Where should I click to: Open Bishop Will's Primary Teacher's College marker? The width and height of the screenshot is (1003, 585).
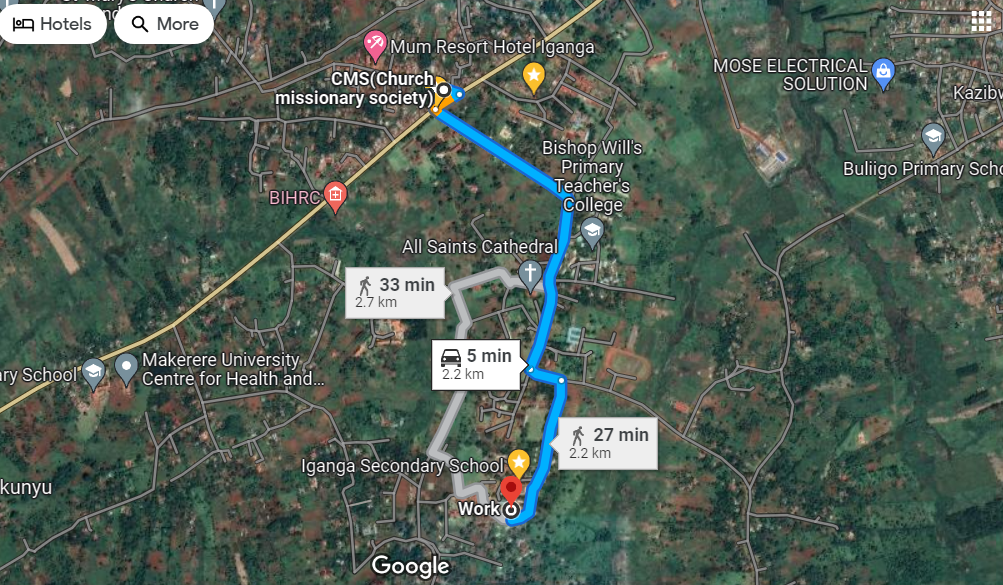592,231
